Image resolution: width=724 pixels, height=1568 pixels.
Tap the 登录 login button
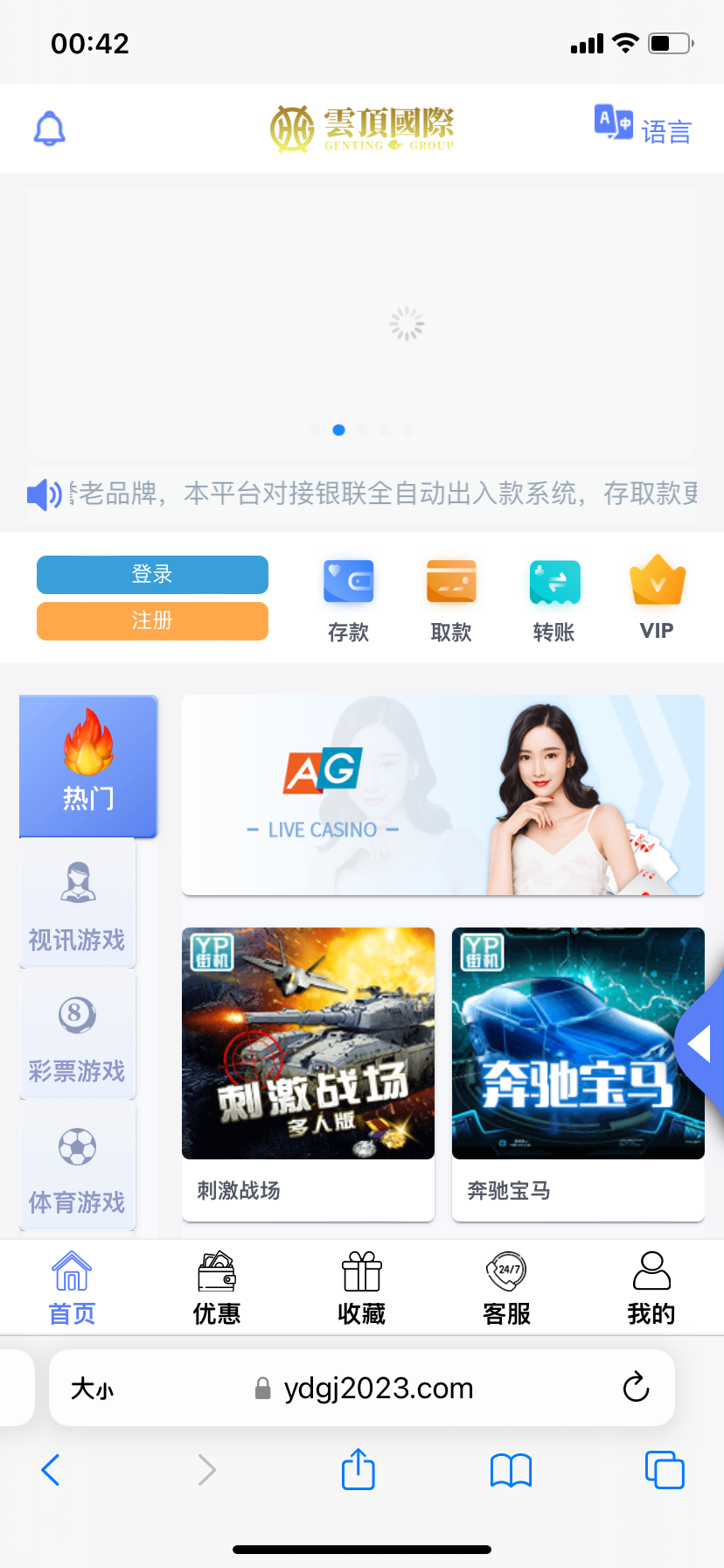pyautogui.click(x=152, y=575)
